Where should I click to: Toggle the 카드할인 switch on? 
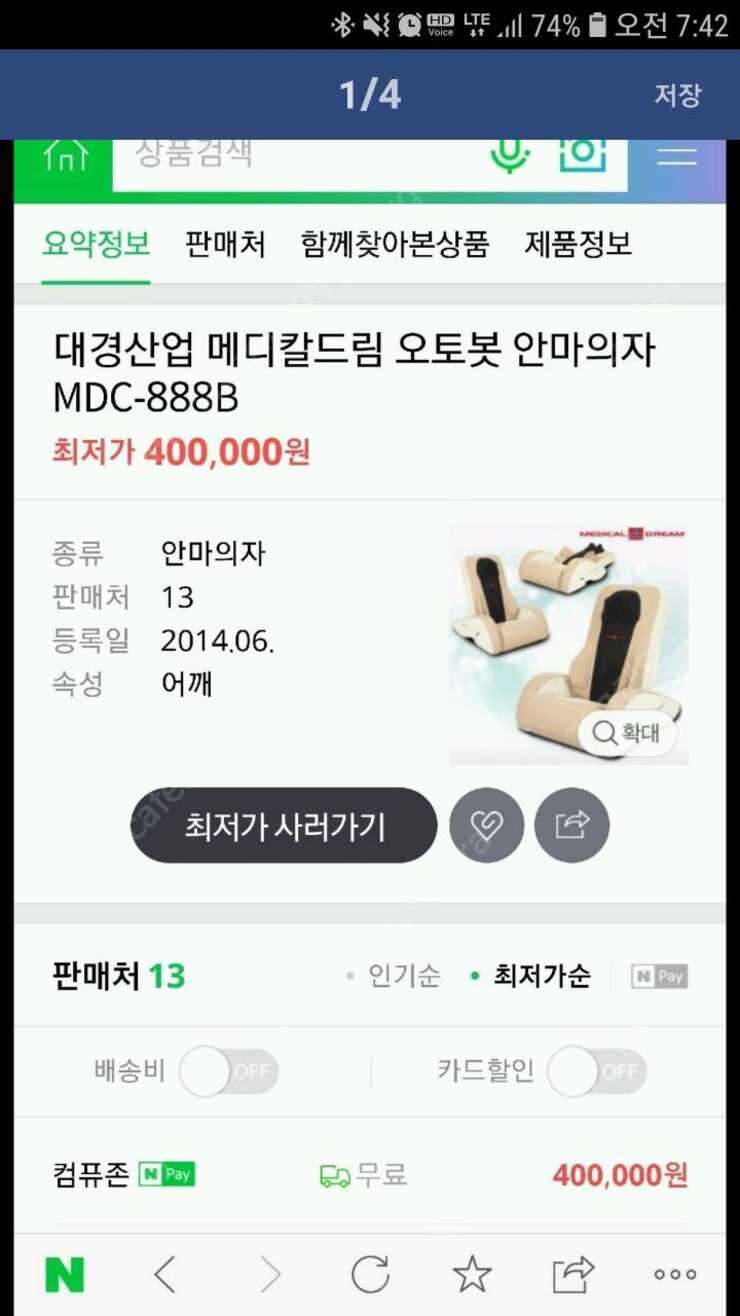pos(597,1072)
